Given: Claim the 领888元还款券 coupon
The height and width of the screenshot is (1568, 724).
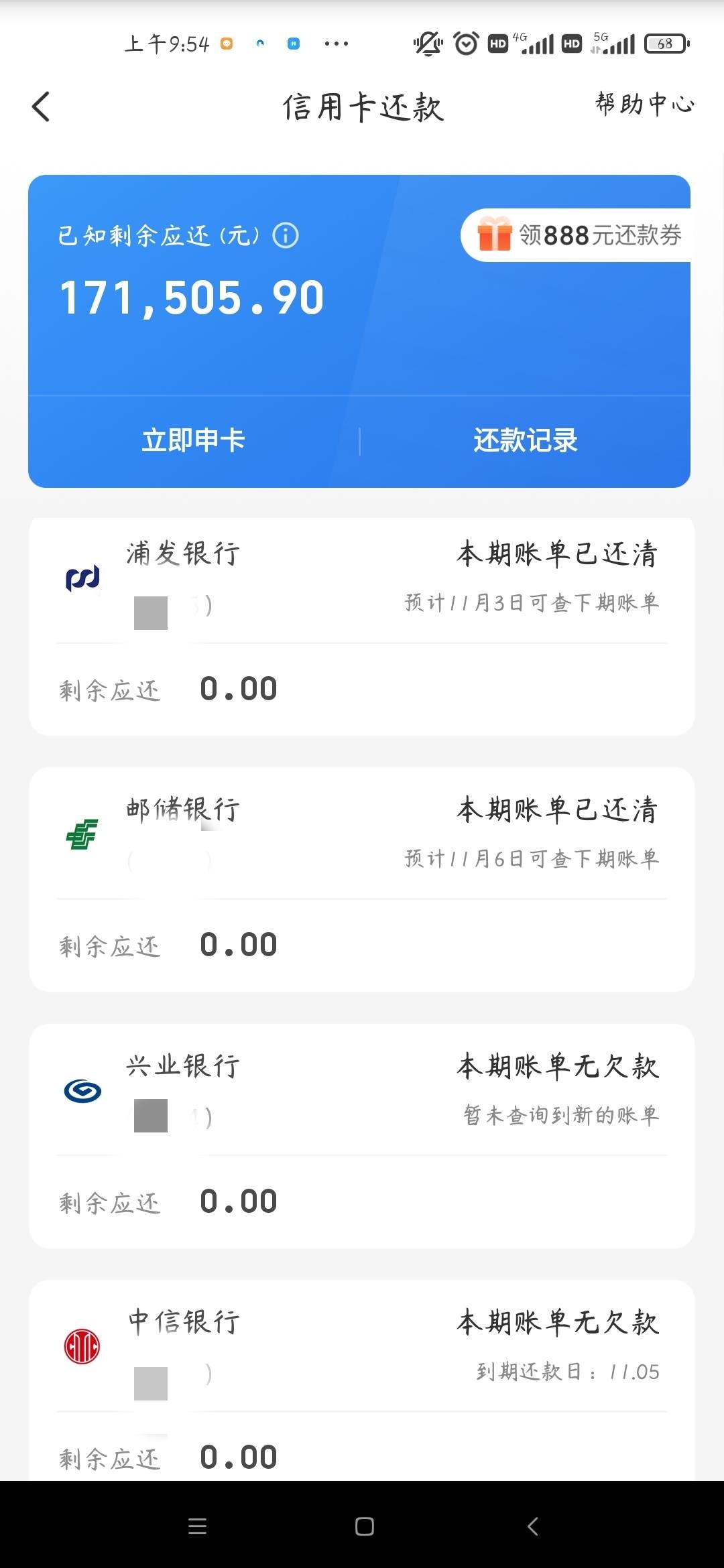Looking at the screenshot, I should pyautogui.click(x=576, y=235).
